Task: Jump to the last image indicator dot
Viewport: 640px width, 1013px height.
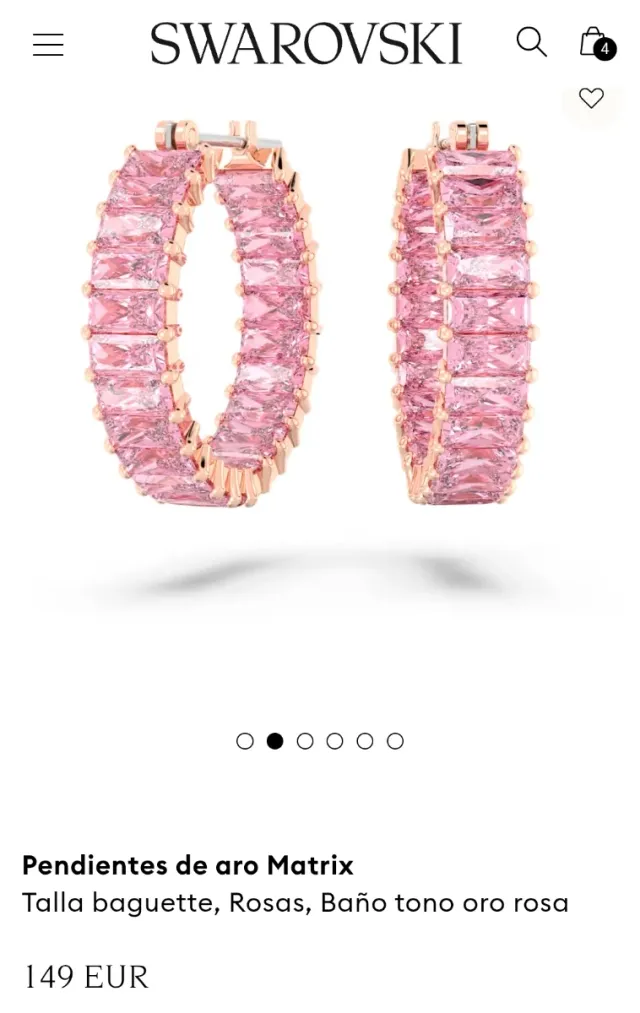Action: click(395, 741)
